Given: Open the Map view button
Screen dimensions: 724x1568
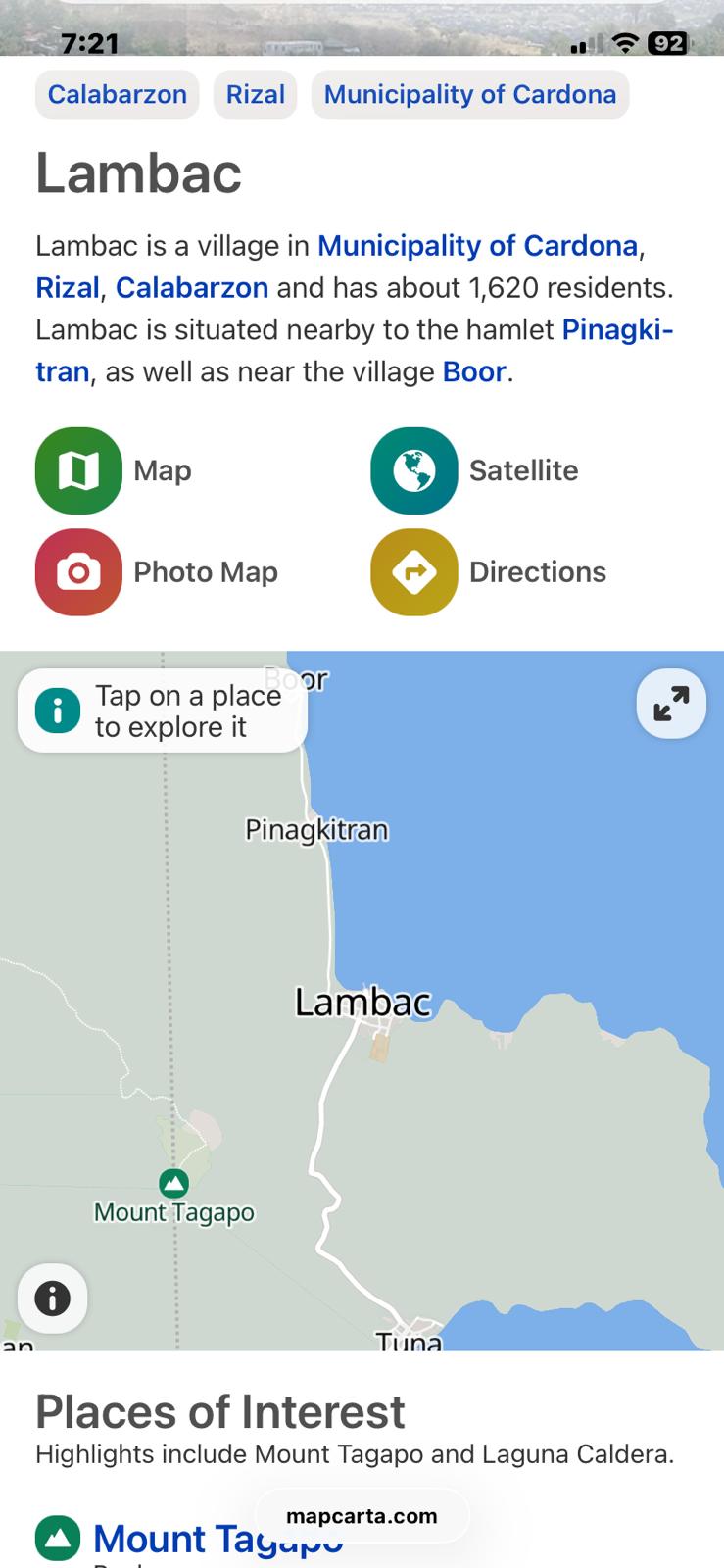Looking at the screenshot, I should pyautogui.click(x=78, y=470).
